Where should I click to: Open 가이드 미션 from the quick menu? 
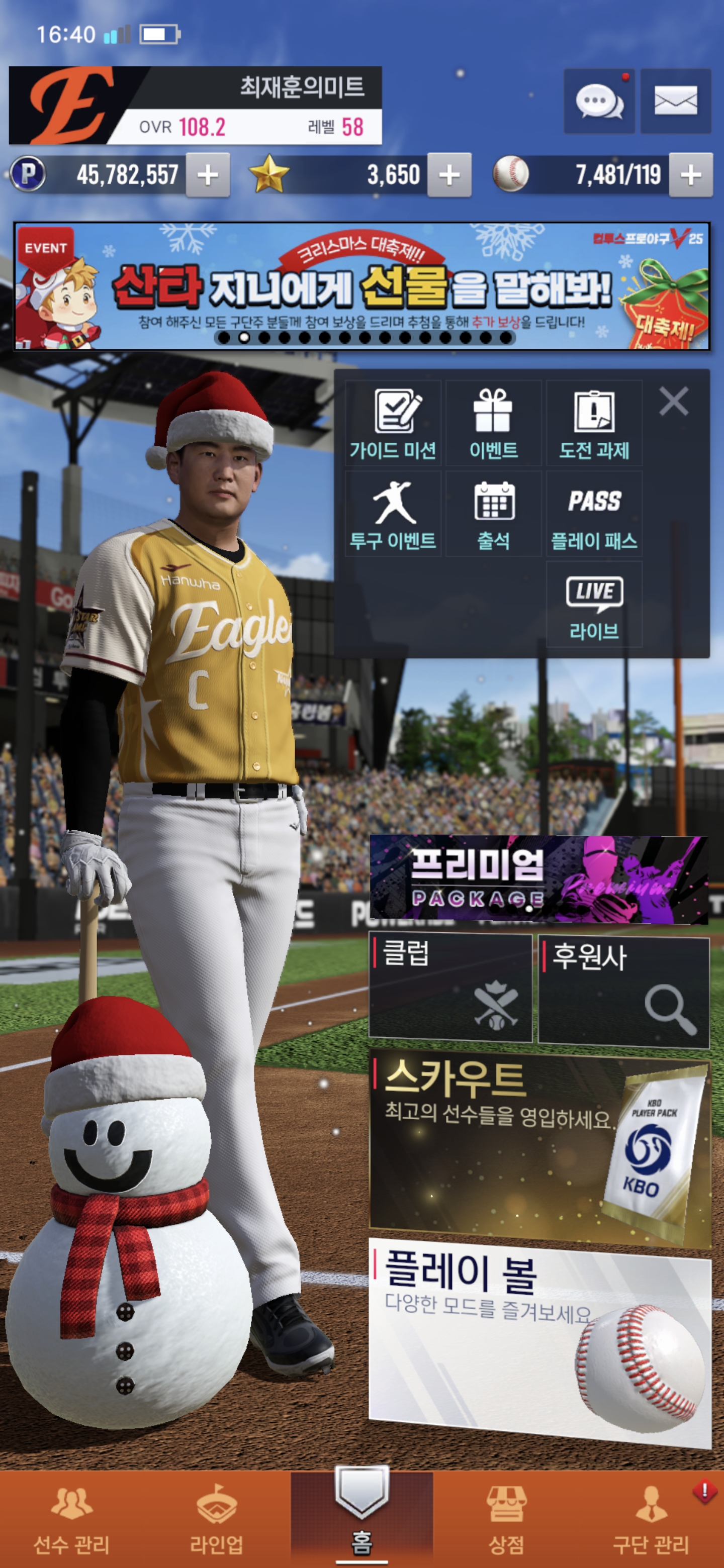tap(393, 424)
